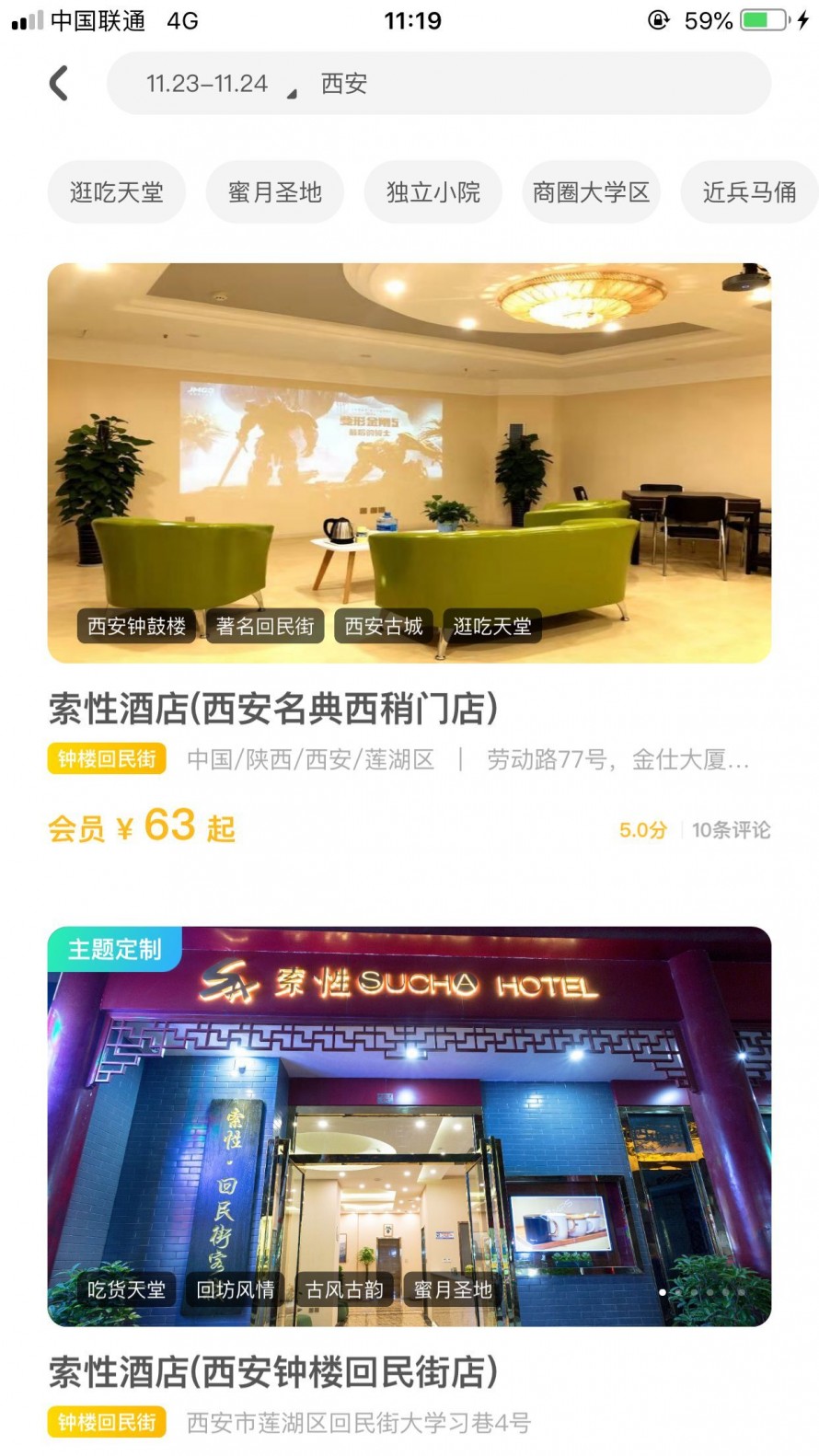
Task: Apply the 独立小院 filter
Action: point(433,192)
